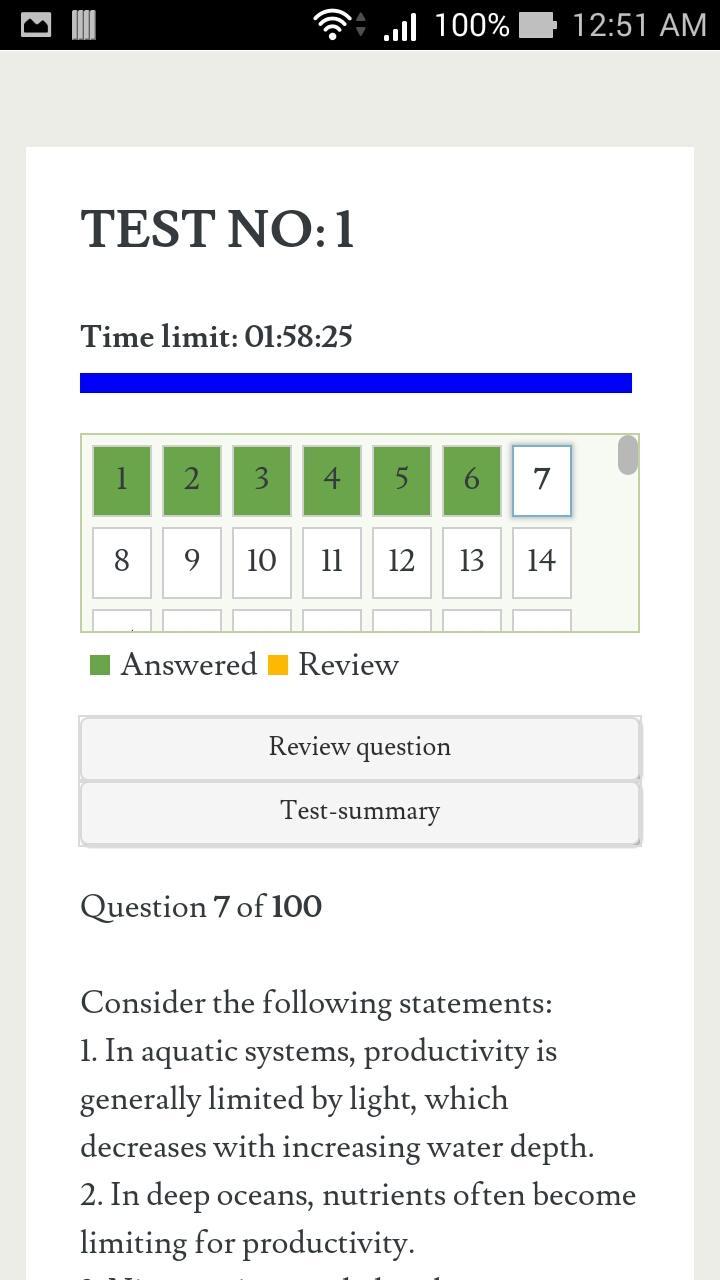Select the green Answered legend square

[x=99, y=664]
